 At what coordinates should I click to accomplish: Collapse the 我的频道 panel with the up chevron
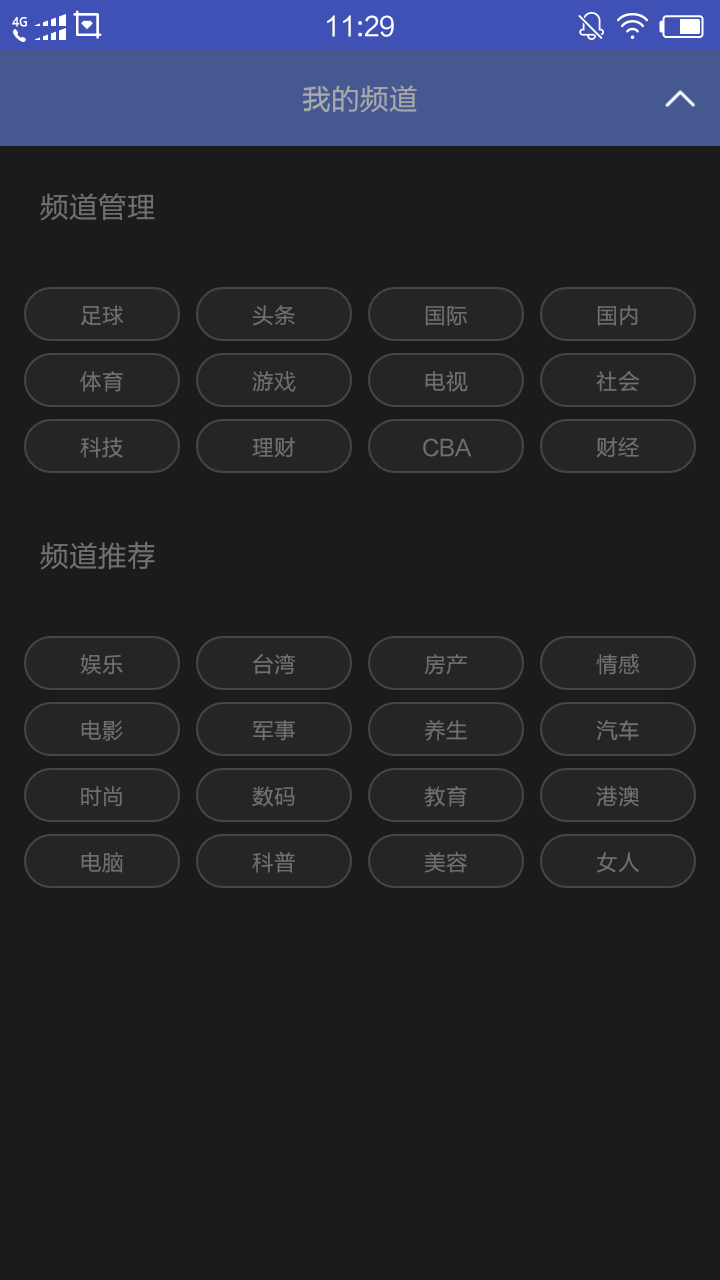coord(680,98)
